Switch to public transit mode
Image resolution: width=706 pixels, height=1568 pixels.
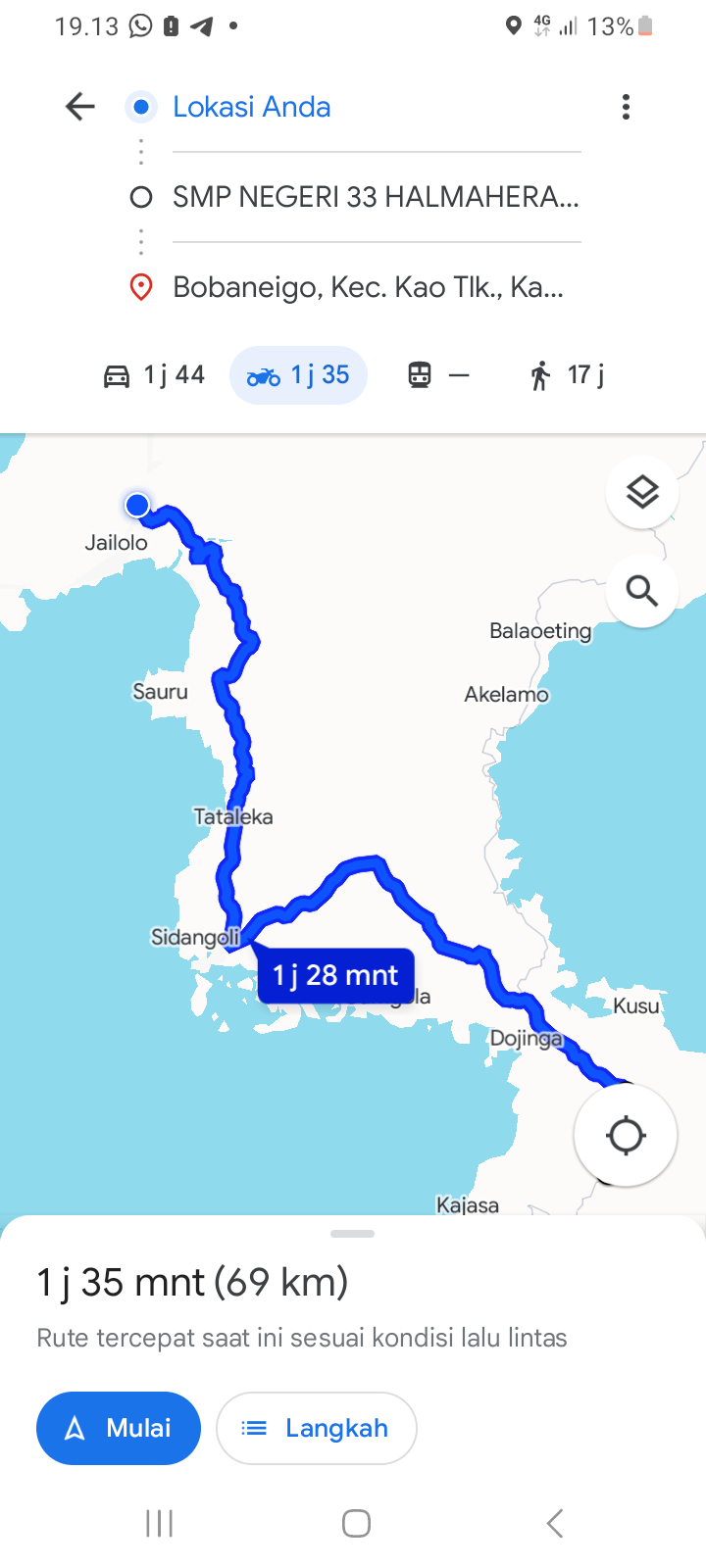(x=438, y=375)
